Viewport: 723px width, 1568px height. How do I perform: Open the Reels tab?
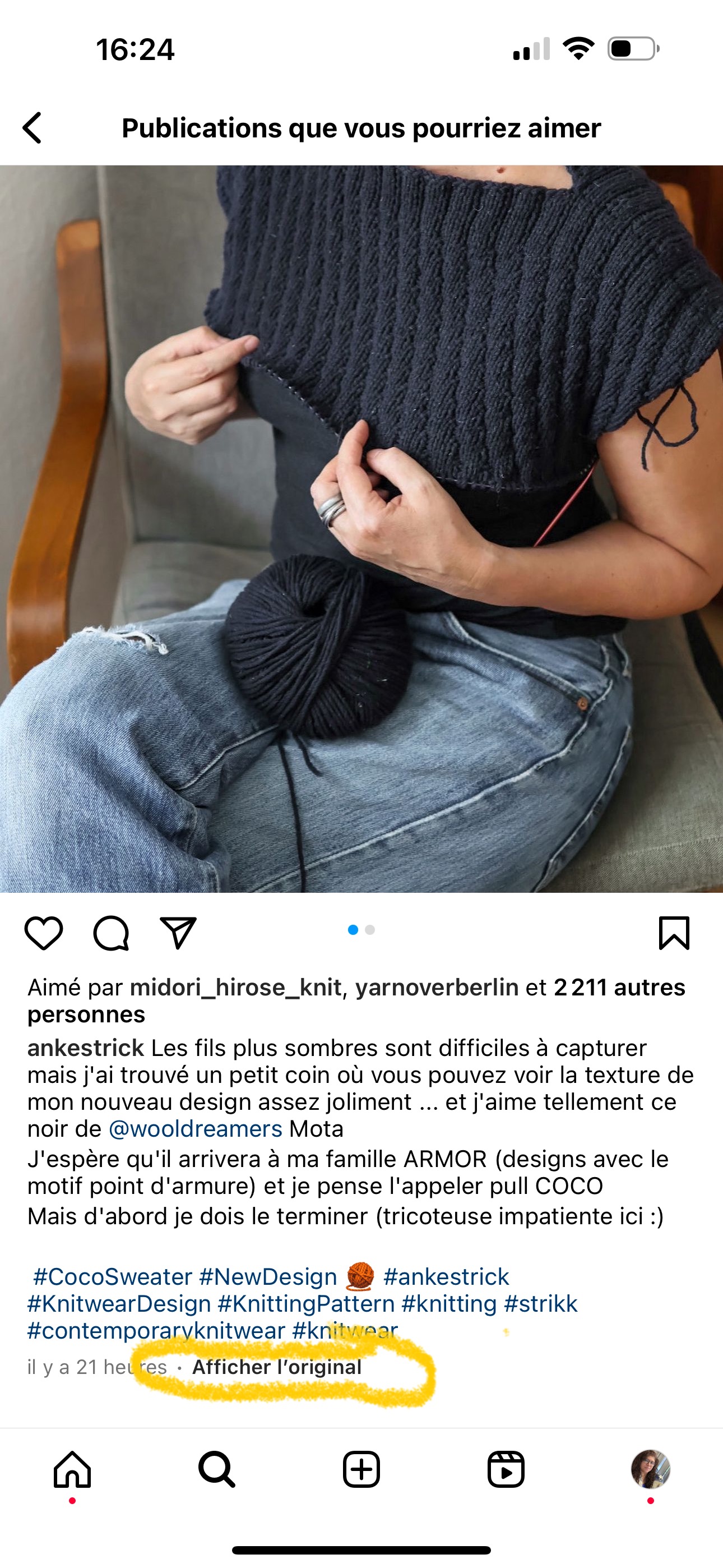tap(506, 1469)
